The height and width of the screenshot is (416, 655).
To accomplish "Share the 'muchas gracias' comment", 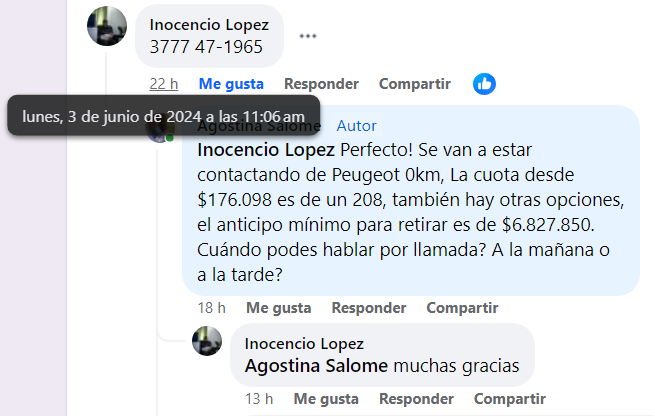I will pos(509,399).
